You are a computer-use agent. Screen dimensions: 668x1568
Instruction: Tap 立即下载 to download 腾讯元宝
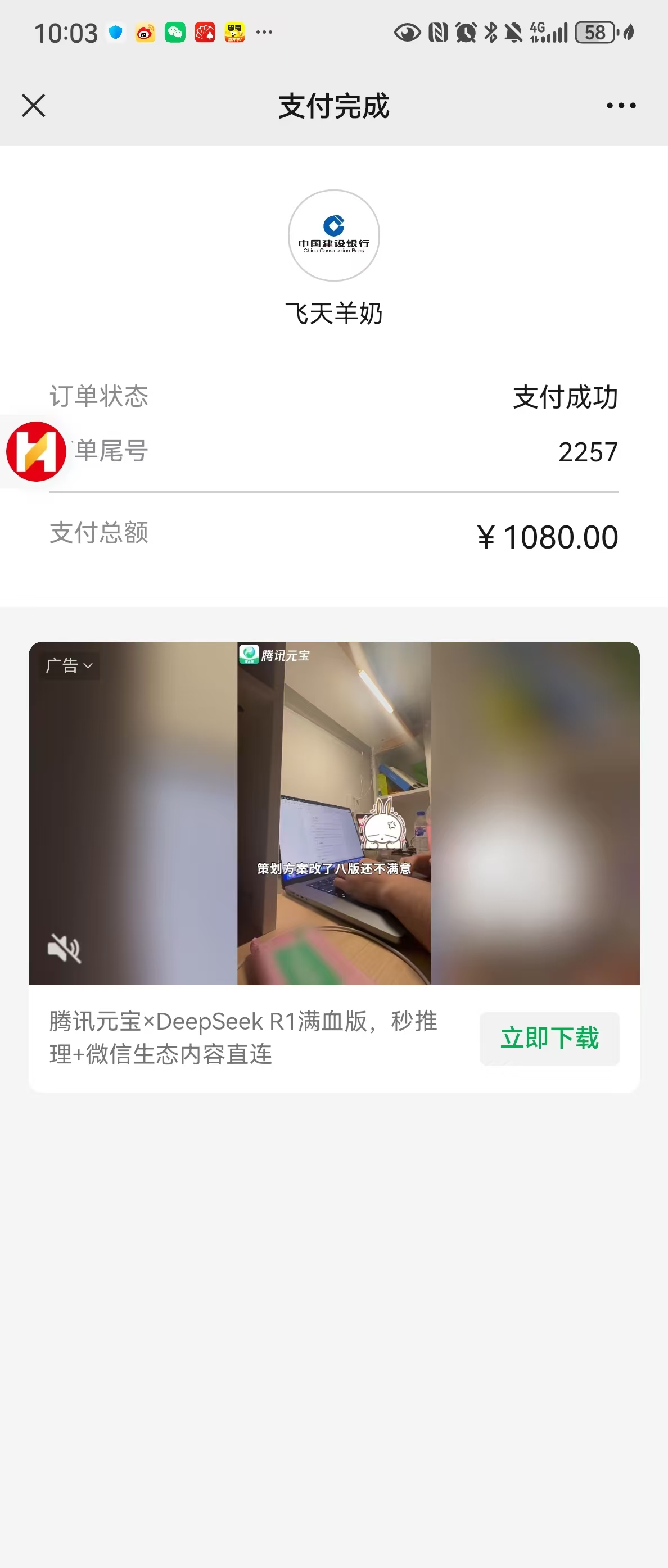tap(549, 1038)
